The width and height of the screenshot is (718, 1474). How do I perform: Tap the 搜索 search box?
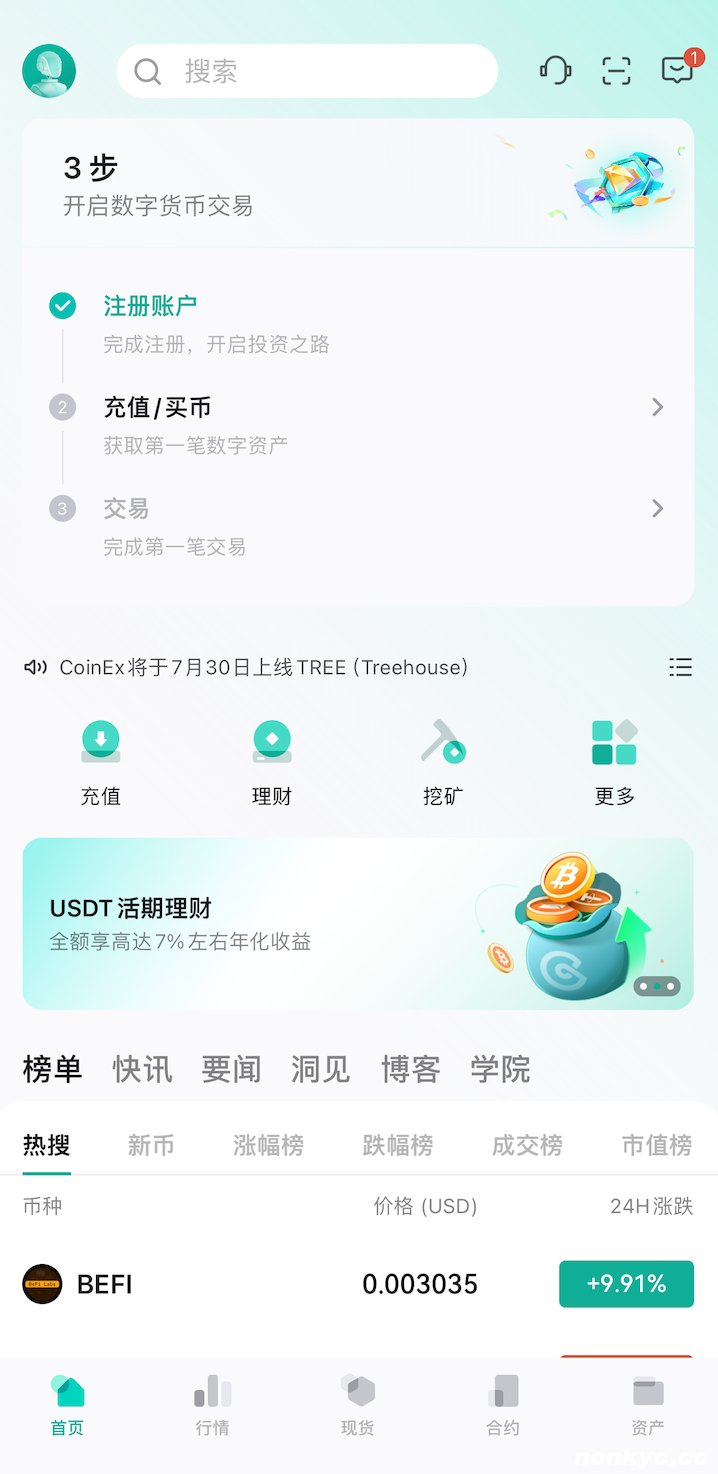(307, 71)
